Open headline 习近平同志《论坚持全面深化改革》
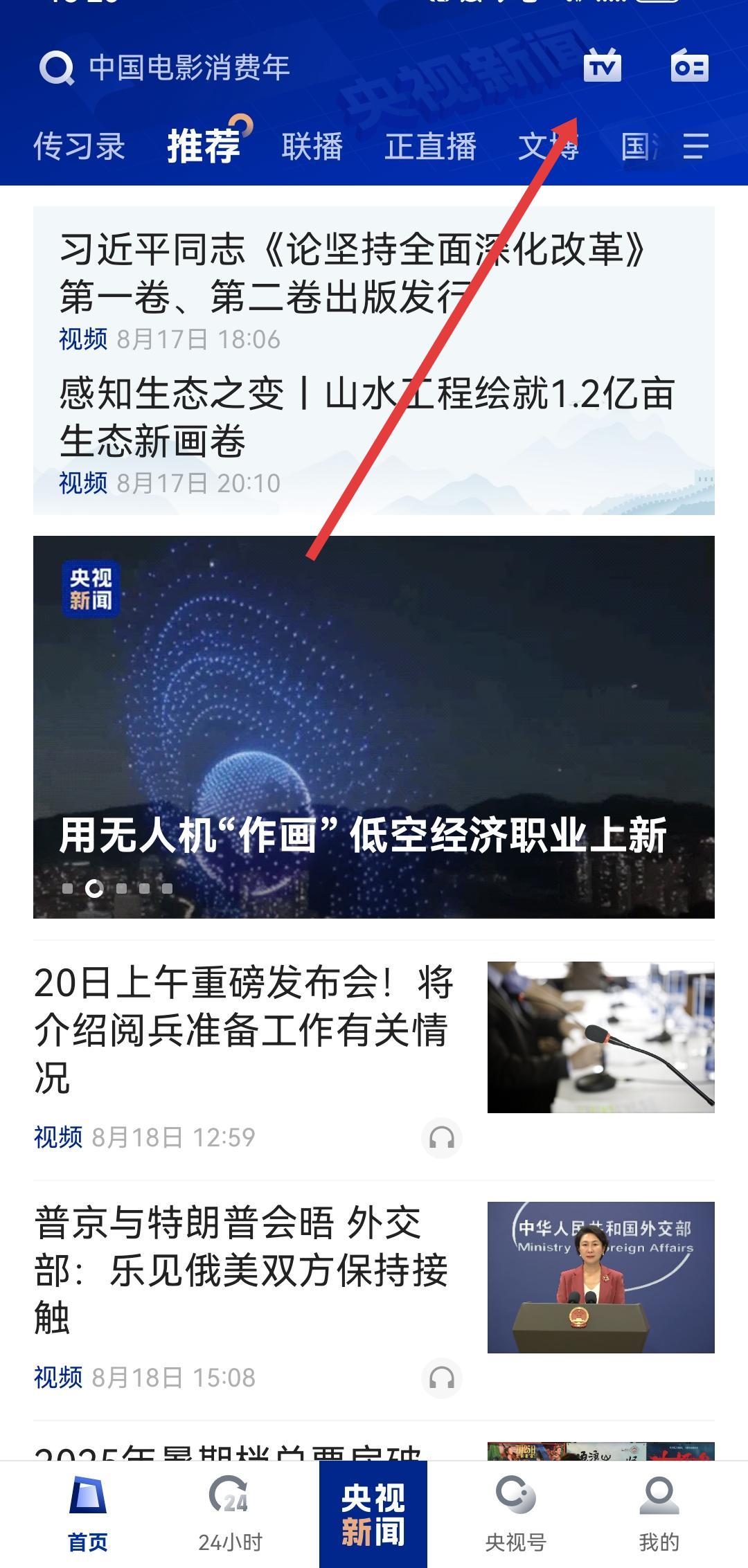The height and width of the screenshot is (1568, 748). click(353, 273)
